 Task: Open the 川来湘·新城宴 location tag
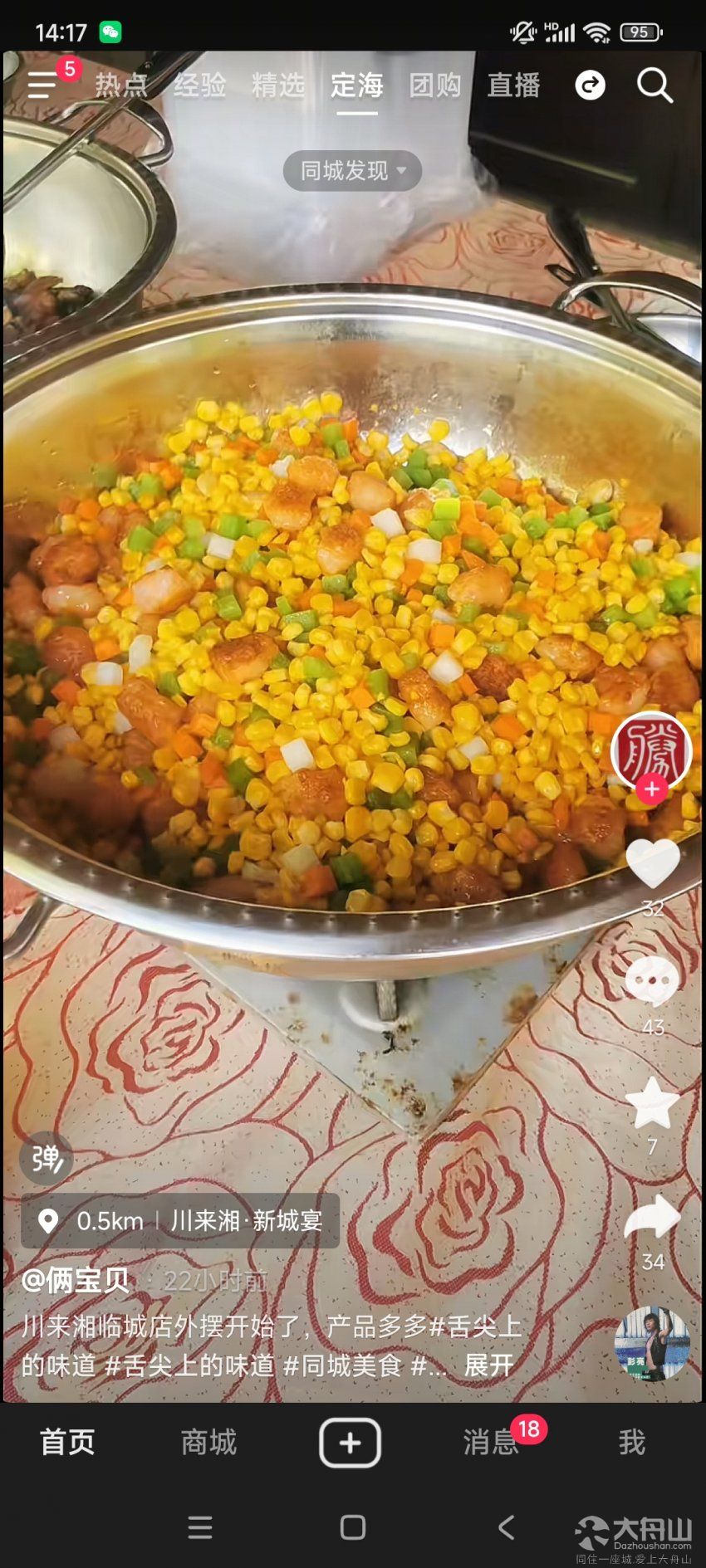(180, 1220)
